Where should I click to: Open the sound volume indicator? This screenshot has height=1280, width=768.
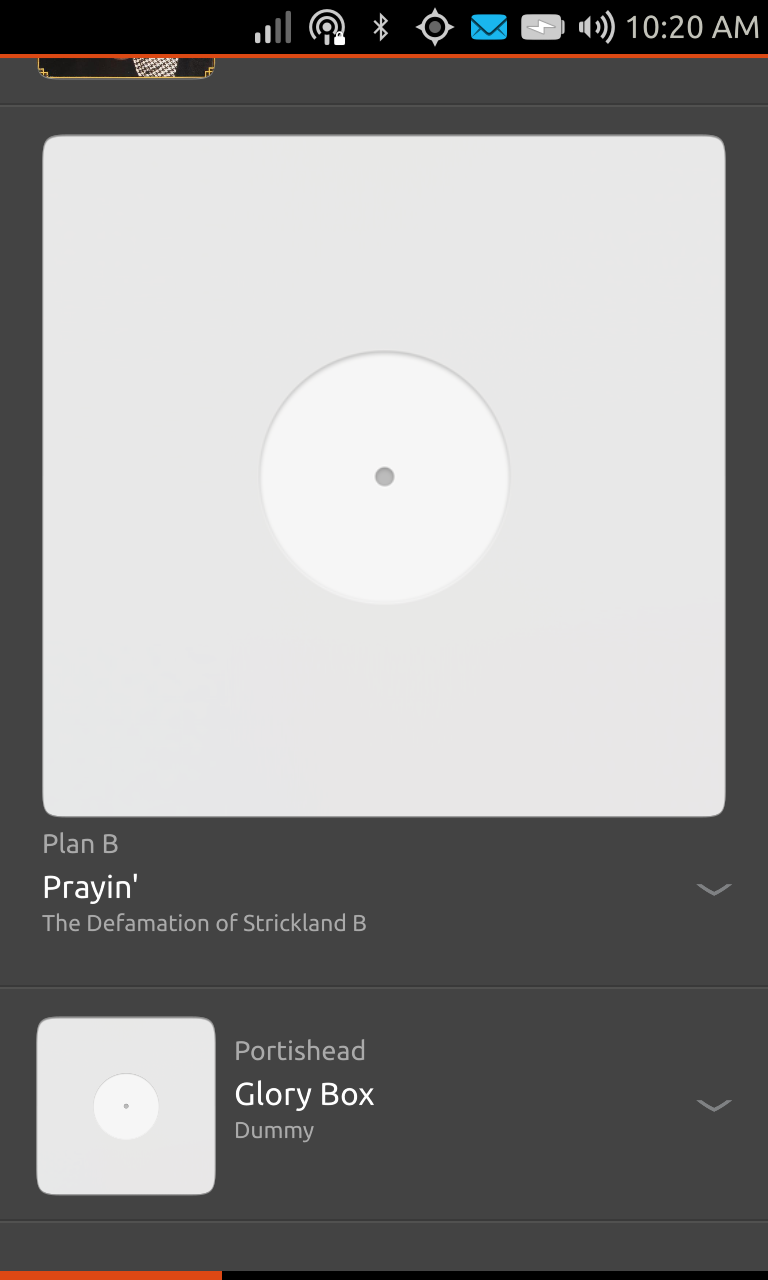point(596,27)
